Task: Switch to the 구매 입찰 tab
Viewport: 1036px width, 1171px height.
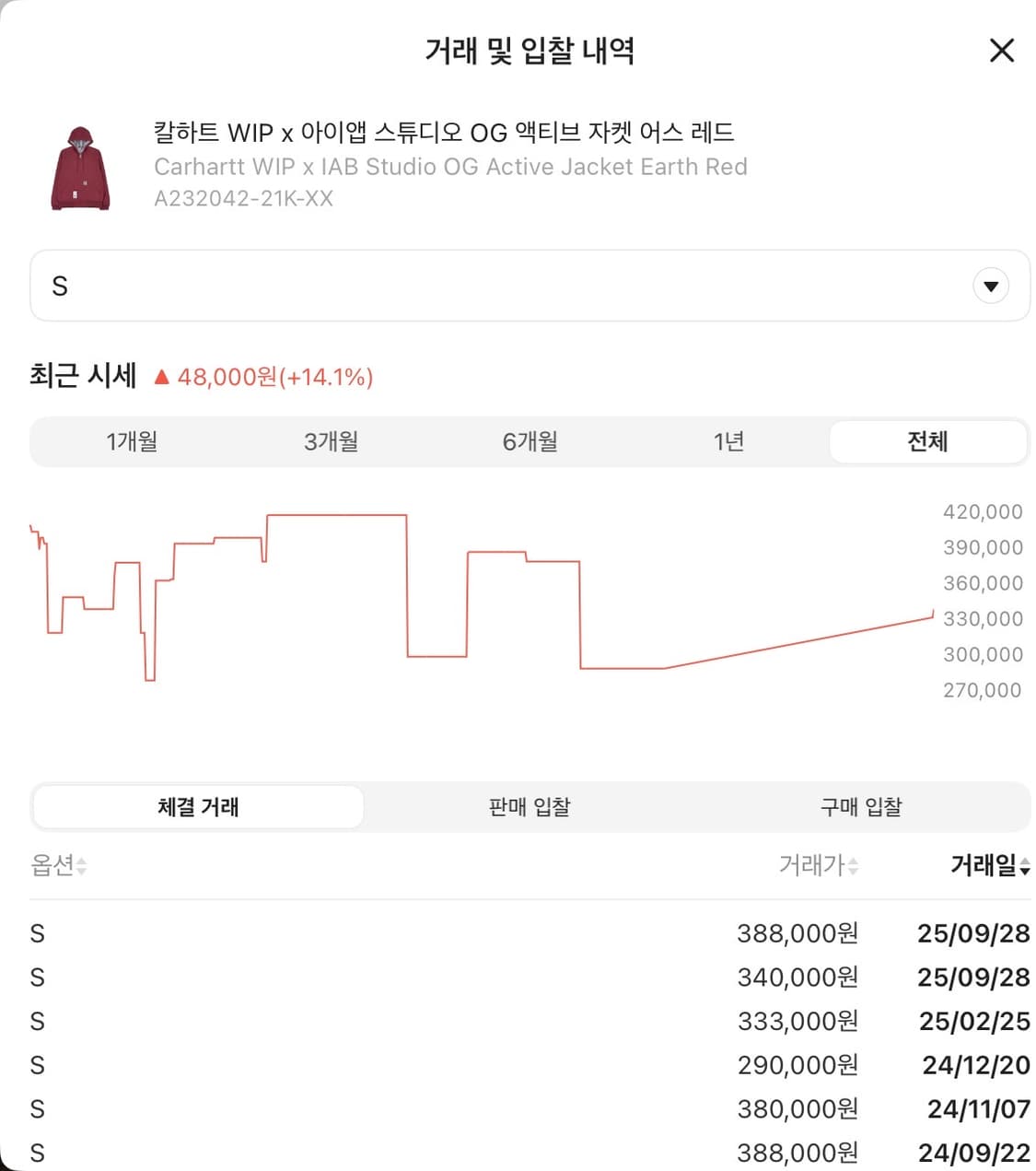Action: pos(860,807)
